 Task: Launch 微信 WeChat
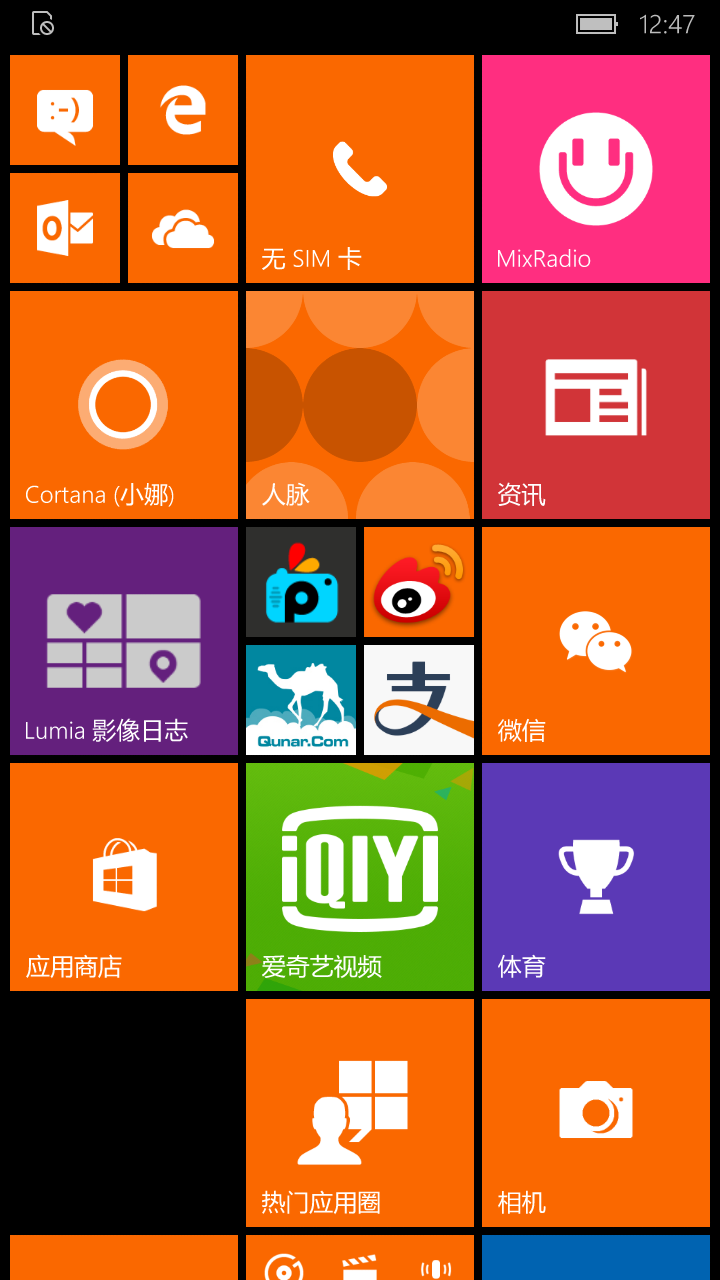pyautogui.click(x=596, y=641)
